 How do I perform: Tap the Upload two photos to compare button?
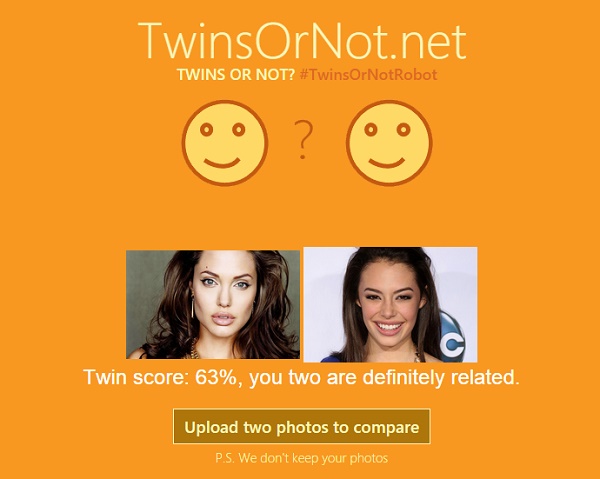coord(301,427)
